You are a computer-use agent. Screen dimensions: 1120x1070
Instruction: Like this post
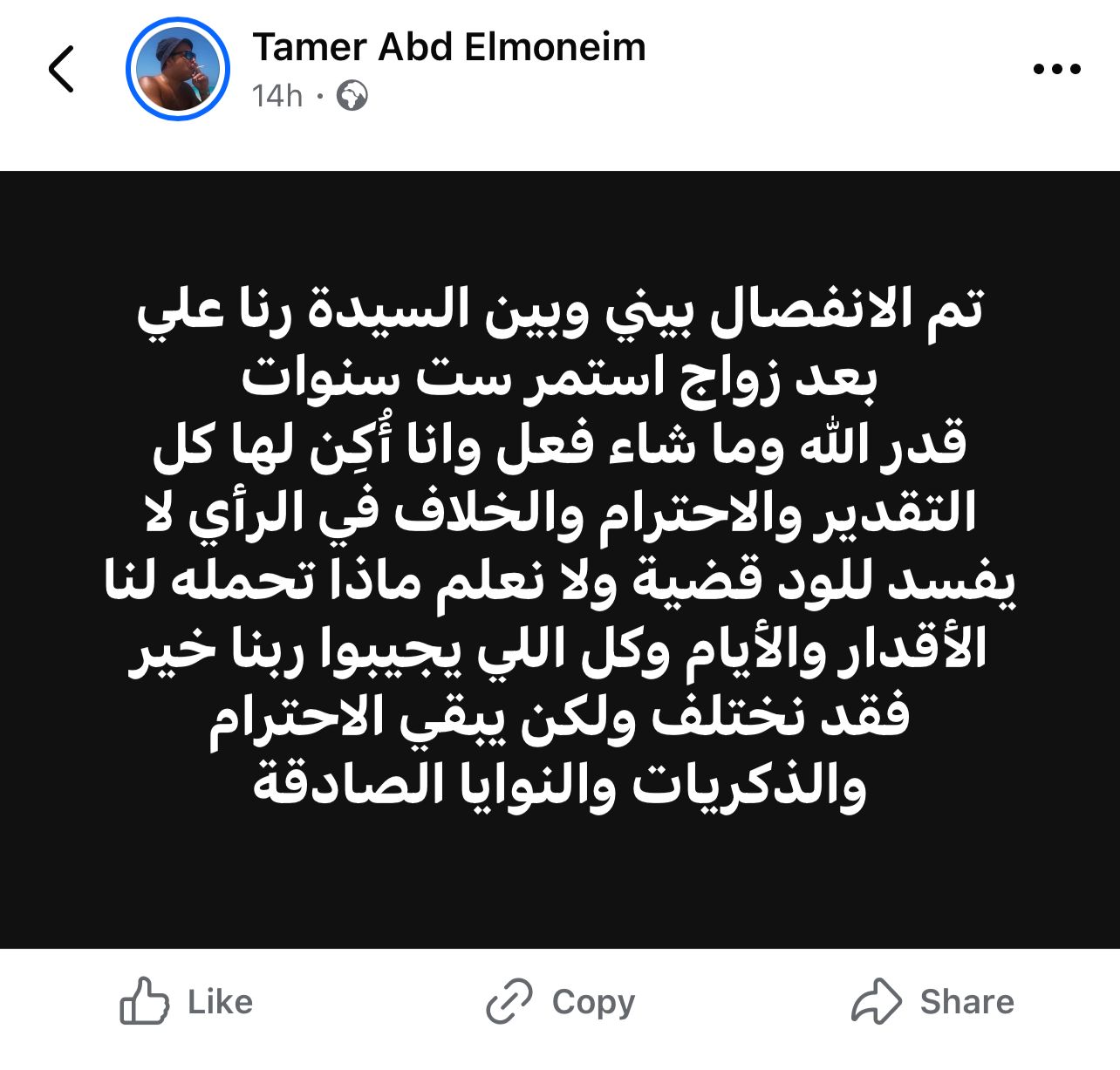click(186, 1002)
